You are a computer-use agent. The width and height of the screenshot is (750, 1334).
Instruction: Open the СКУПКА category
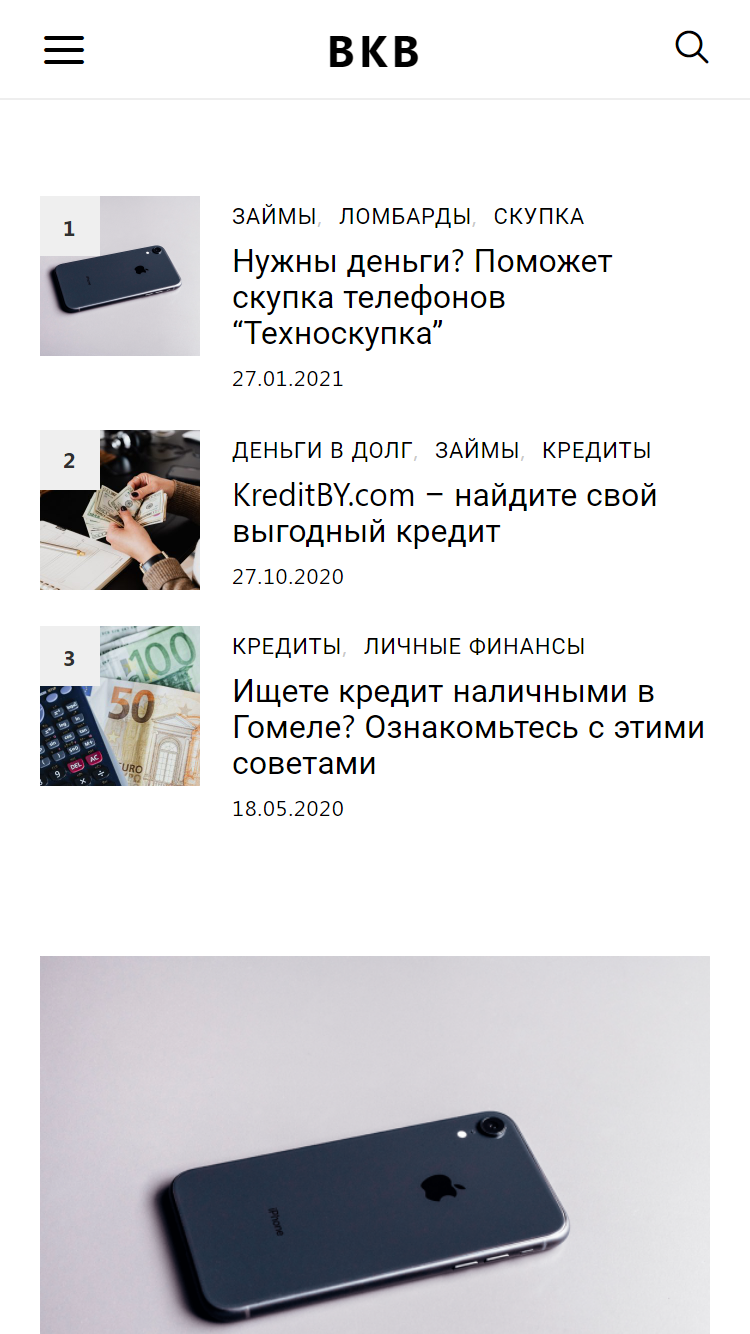click(x=539, y=216)
